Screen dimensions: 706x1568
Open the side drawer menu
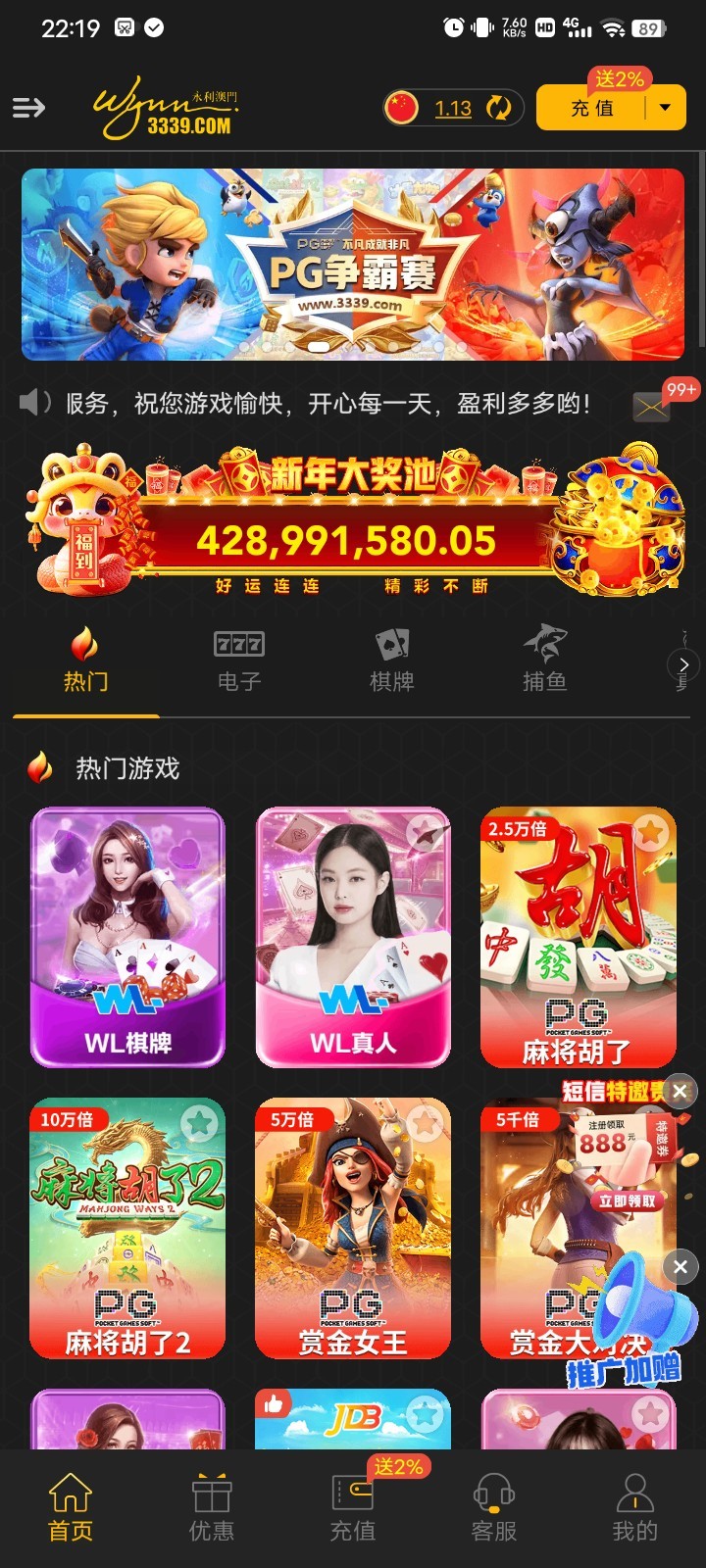[28, 108]
